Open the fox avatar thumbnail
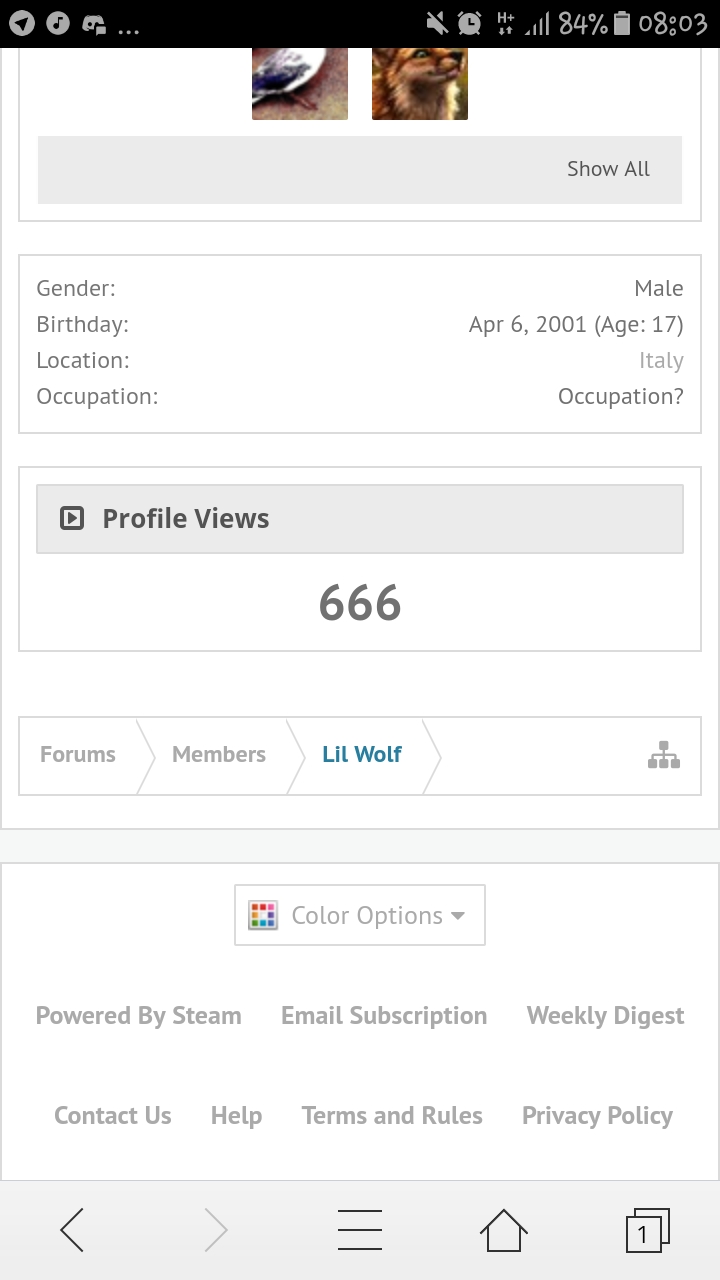 (420, 85)
